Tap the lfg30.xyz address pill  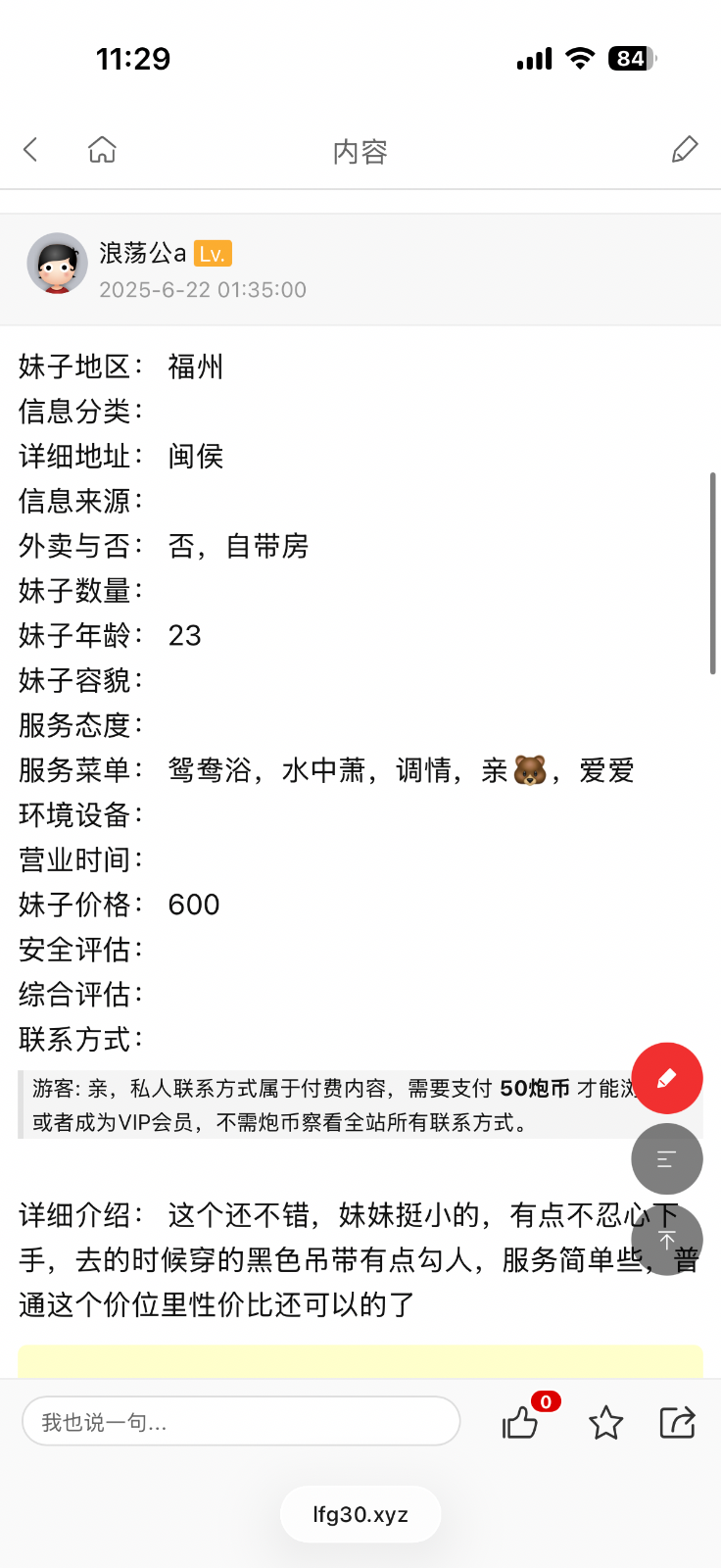tap(360, 1514)
